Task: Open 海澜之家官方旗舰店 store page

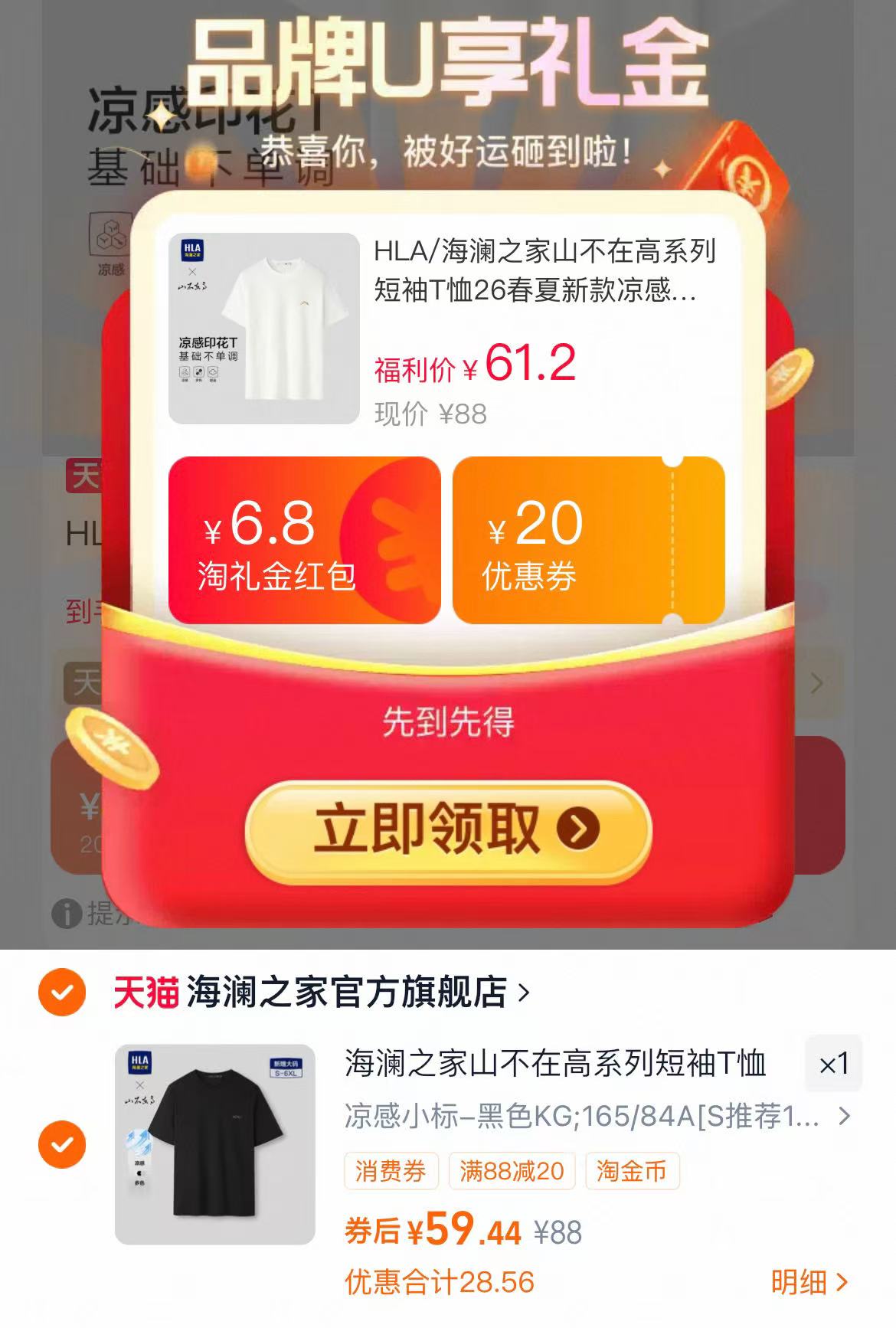Action: pyautogui.click(x=322, y=993)
